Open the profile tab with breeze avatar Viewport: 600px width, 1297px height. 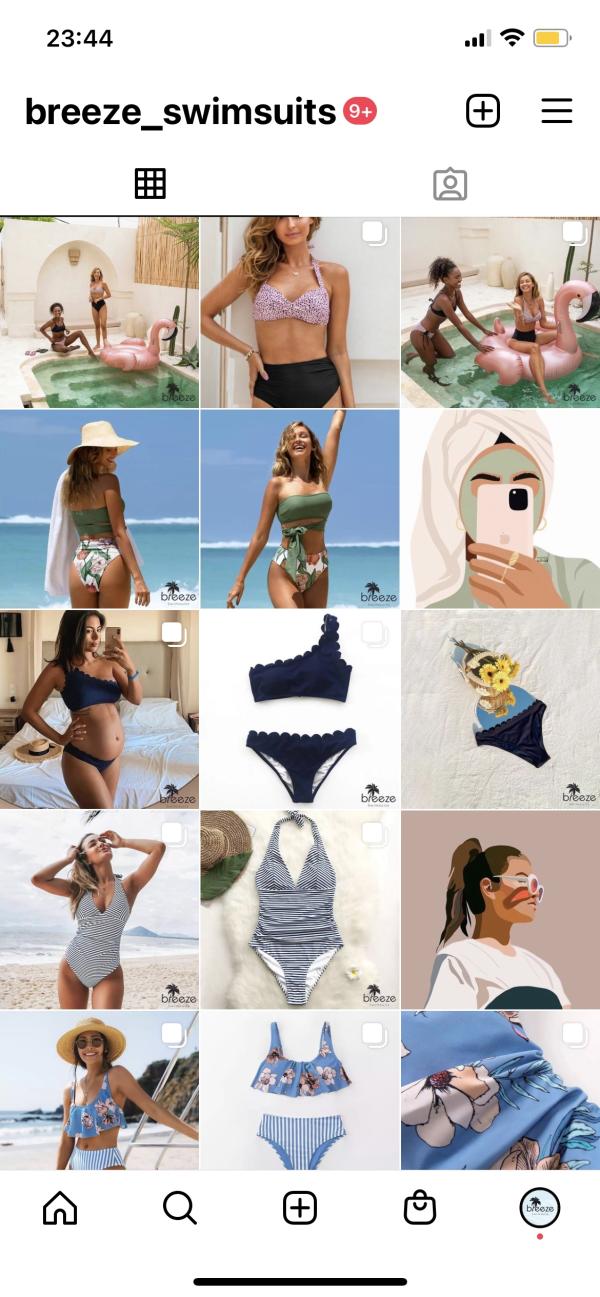tap(540, 1208)
